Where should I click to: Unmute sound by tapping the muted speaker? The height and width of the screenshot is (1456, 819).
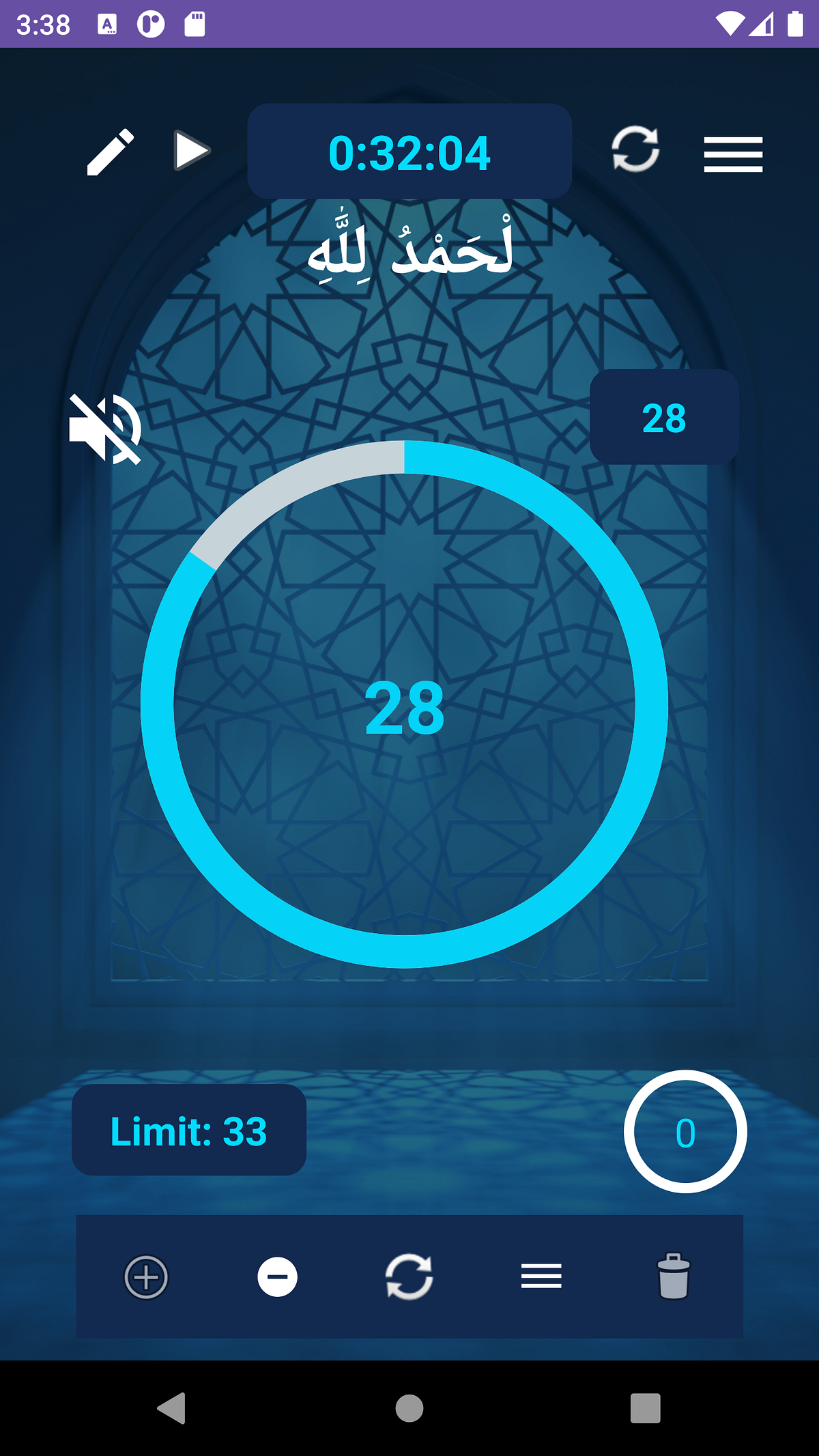106,429
